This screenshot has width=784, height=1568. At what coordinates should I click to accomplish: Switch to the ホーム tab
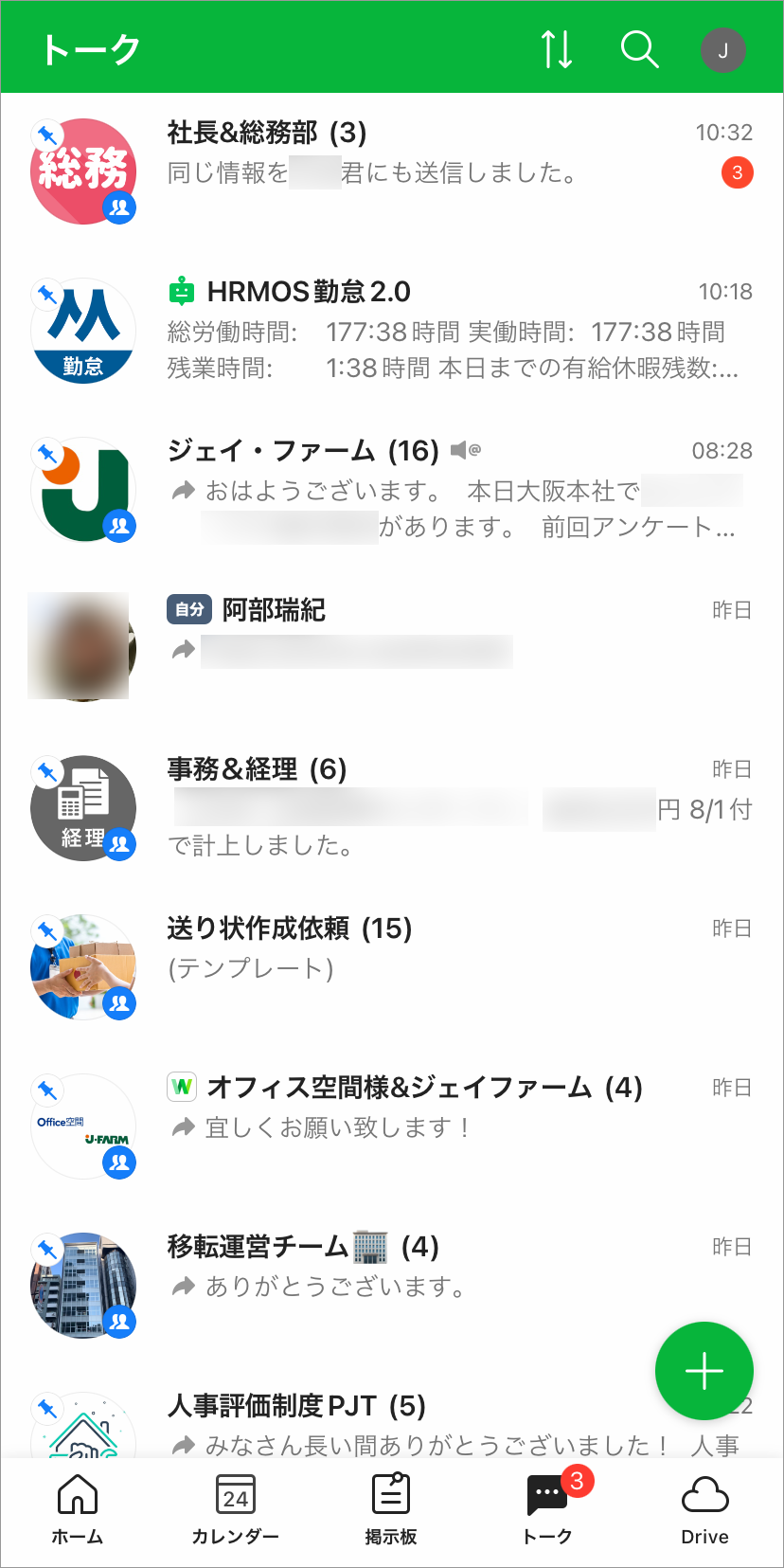click(78, 1510)
